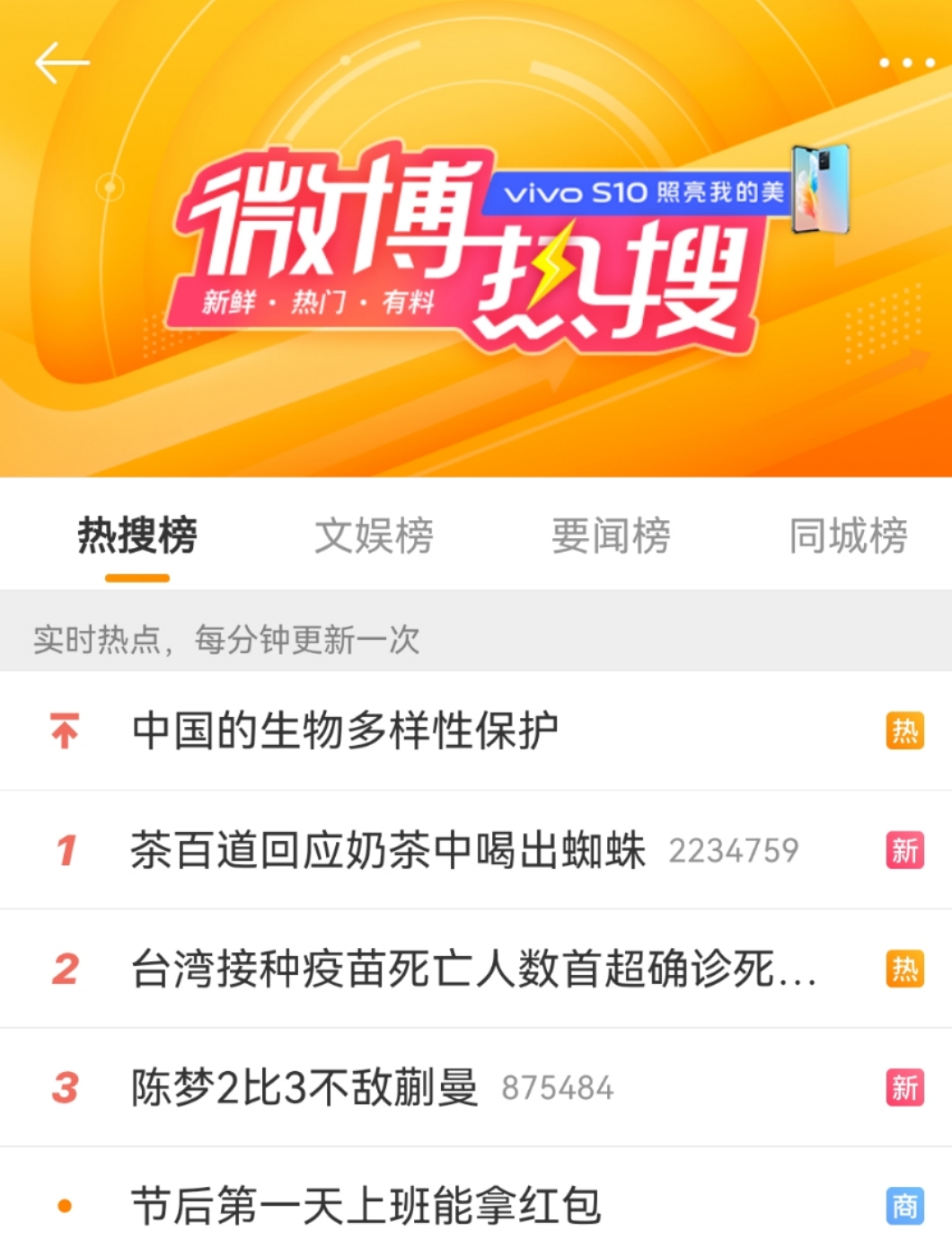Open topic 茶百道回应奶茶中喝出蜘蛛

click(x=388, y=850)
